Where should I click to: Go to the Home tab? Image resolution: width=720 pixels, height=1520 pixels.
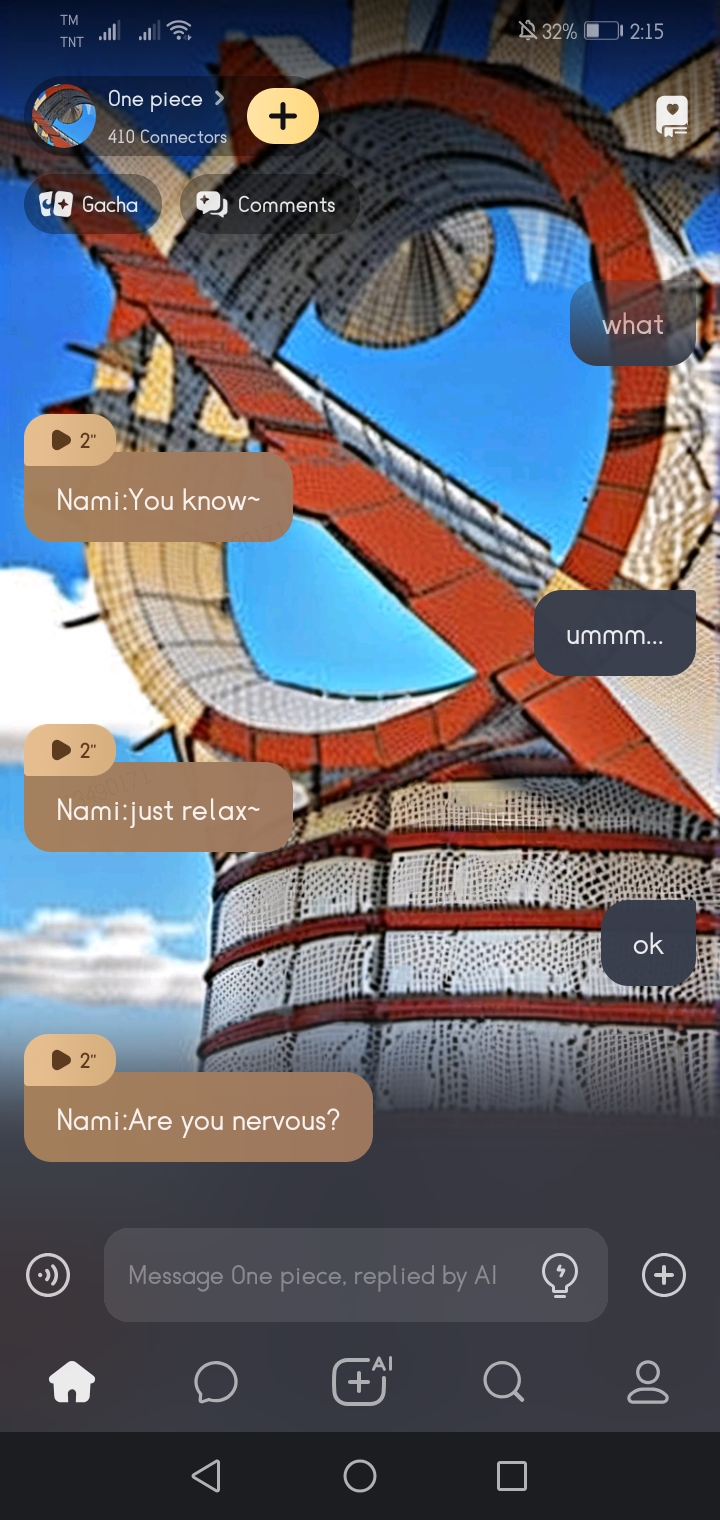72,1383
